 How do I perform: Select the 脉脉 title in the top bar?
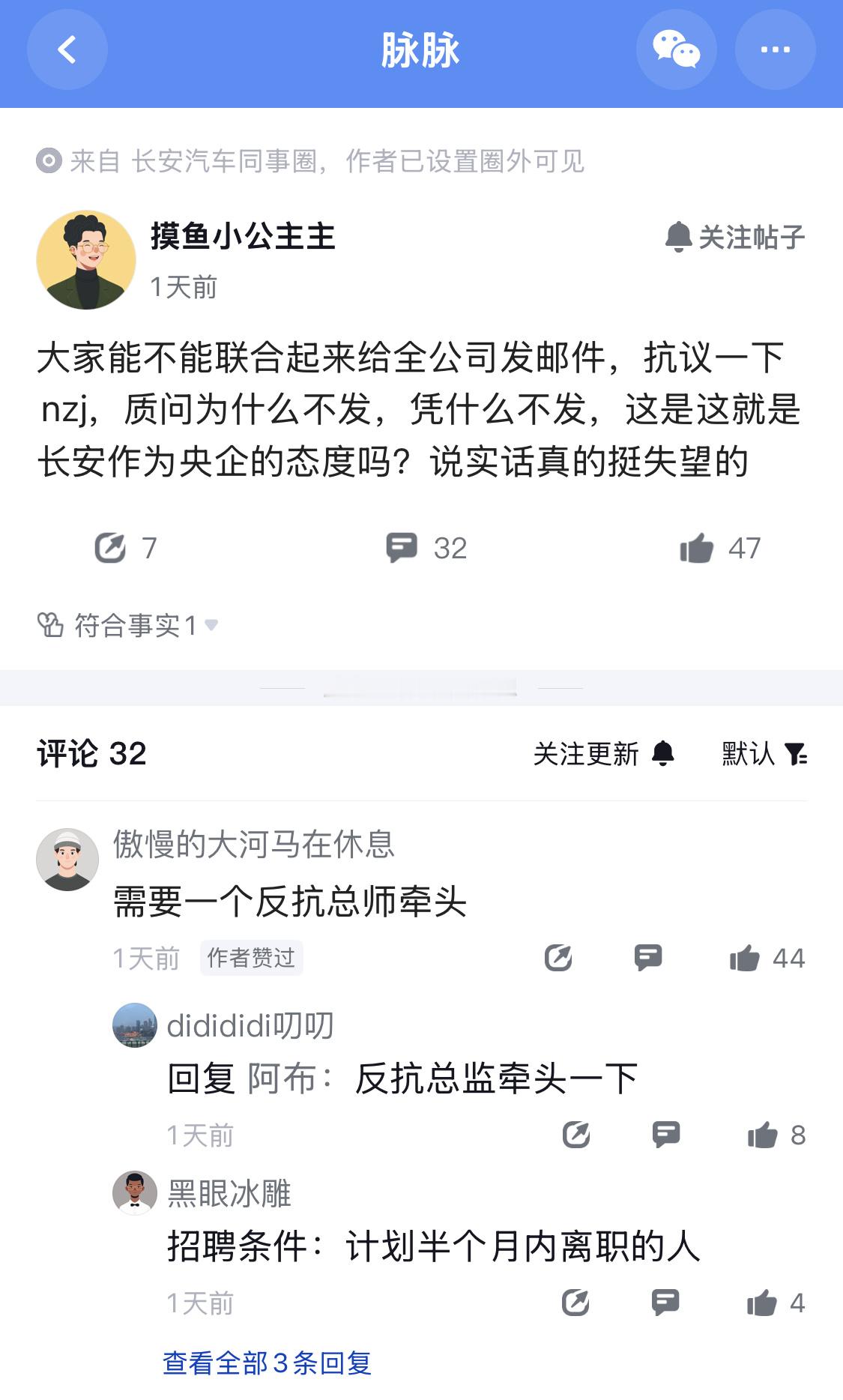pyautogui.click(x=421, y=50)
